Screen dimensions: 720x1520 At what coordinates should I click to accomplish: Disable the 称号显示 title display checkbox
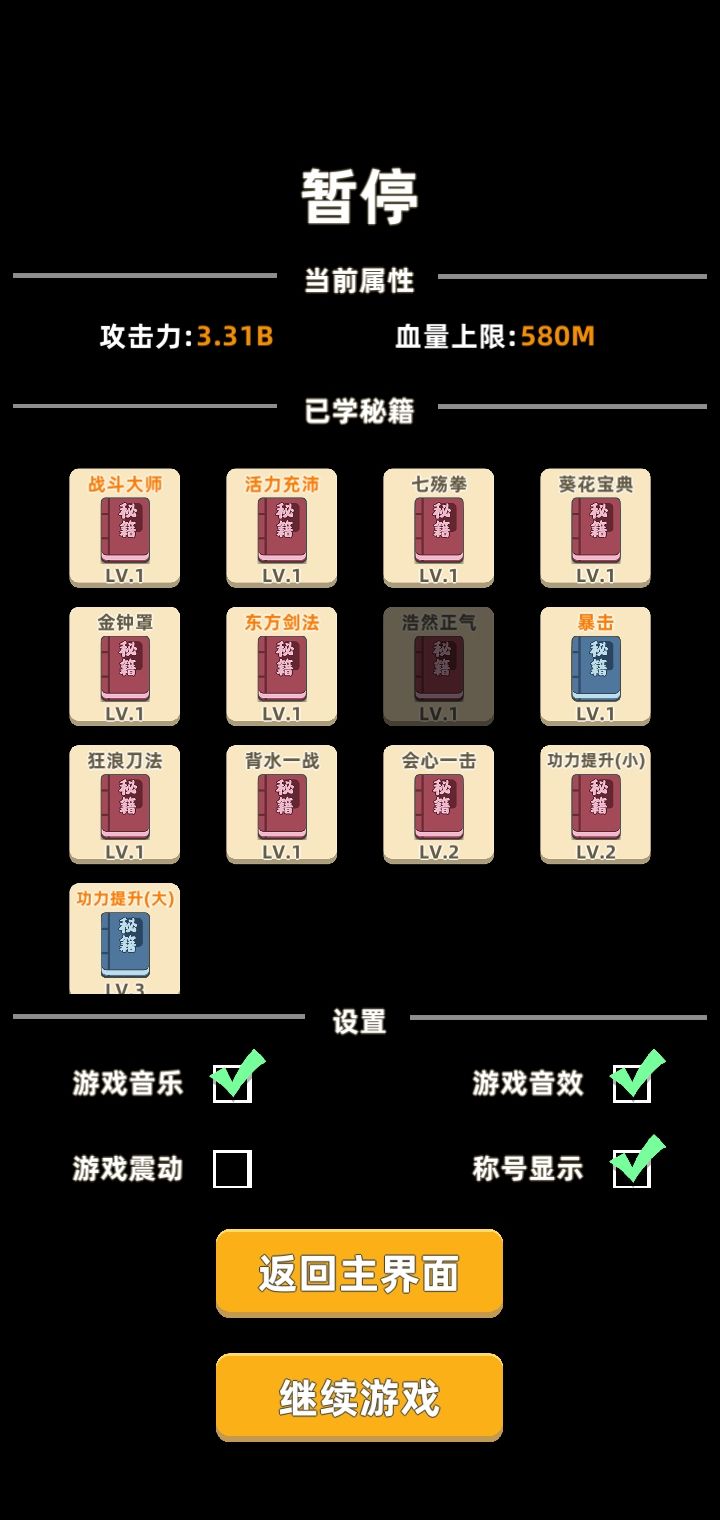click(632, 1168)
